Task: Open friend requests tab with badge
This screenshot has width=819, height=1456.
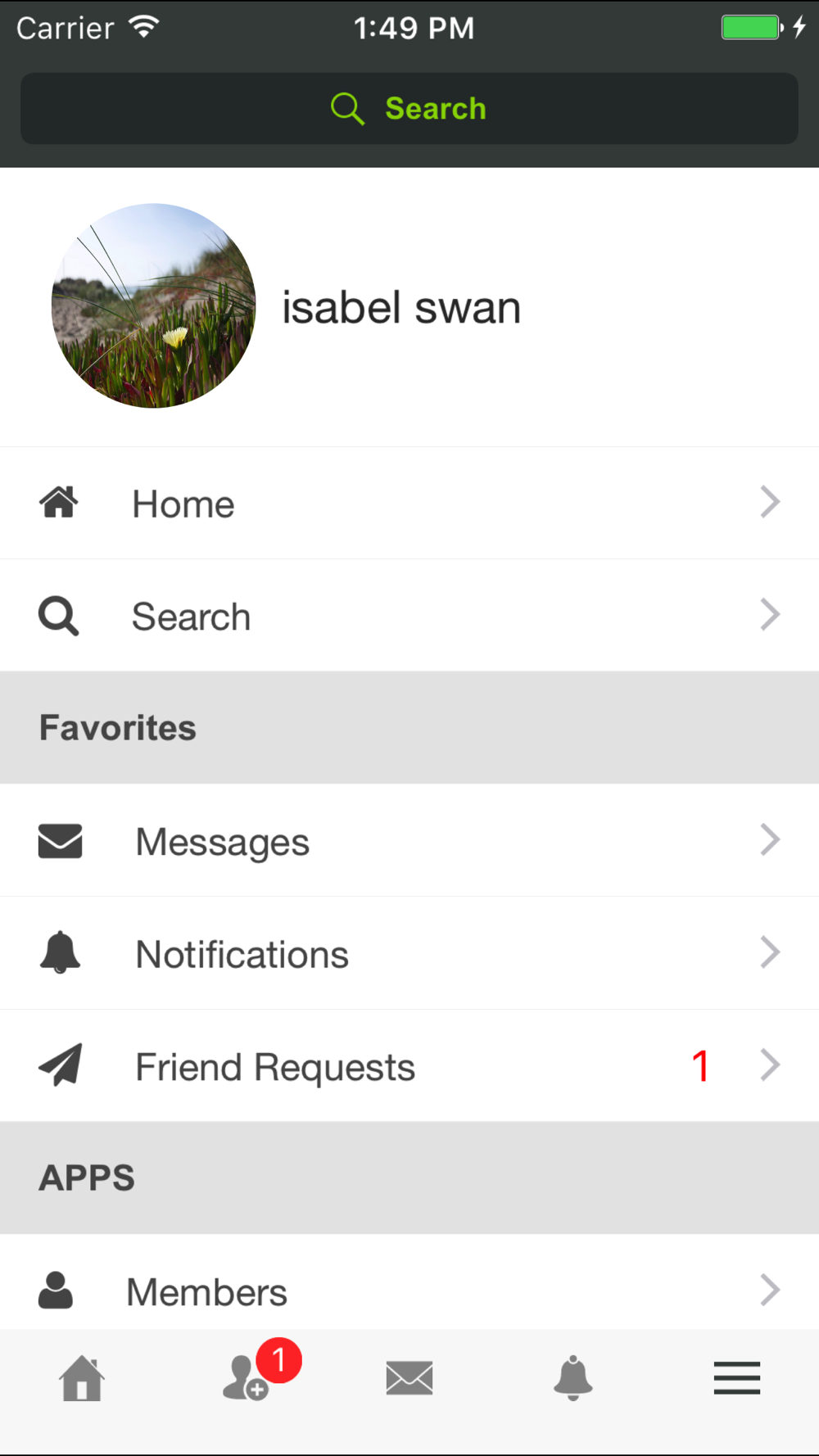Action: click(246, 1378)
